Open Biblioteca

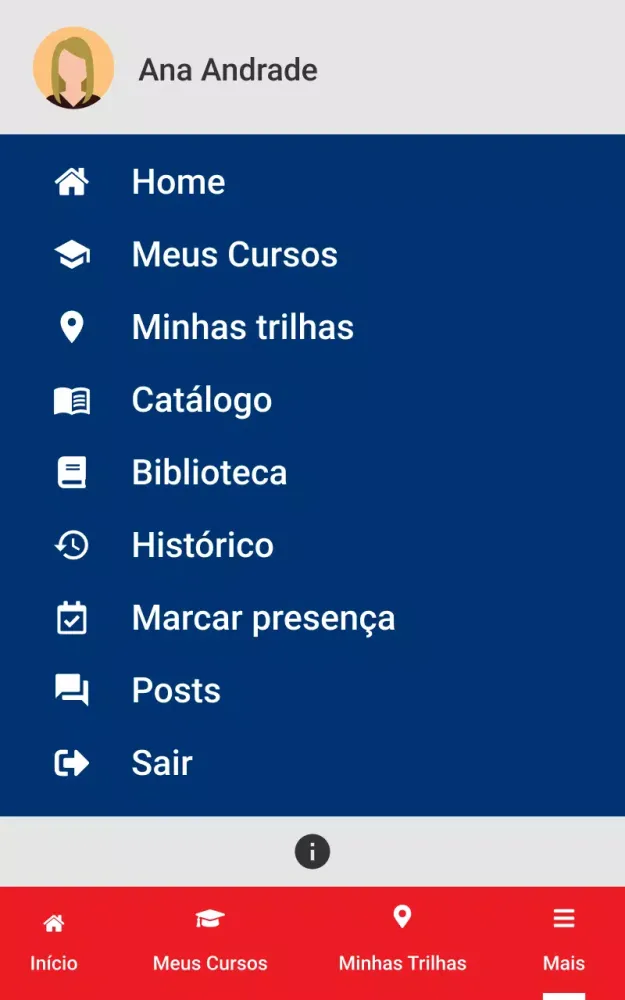point(209,473)
